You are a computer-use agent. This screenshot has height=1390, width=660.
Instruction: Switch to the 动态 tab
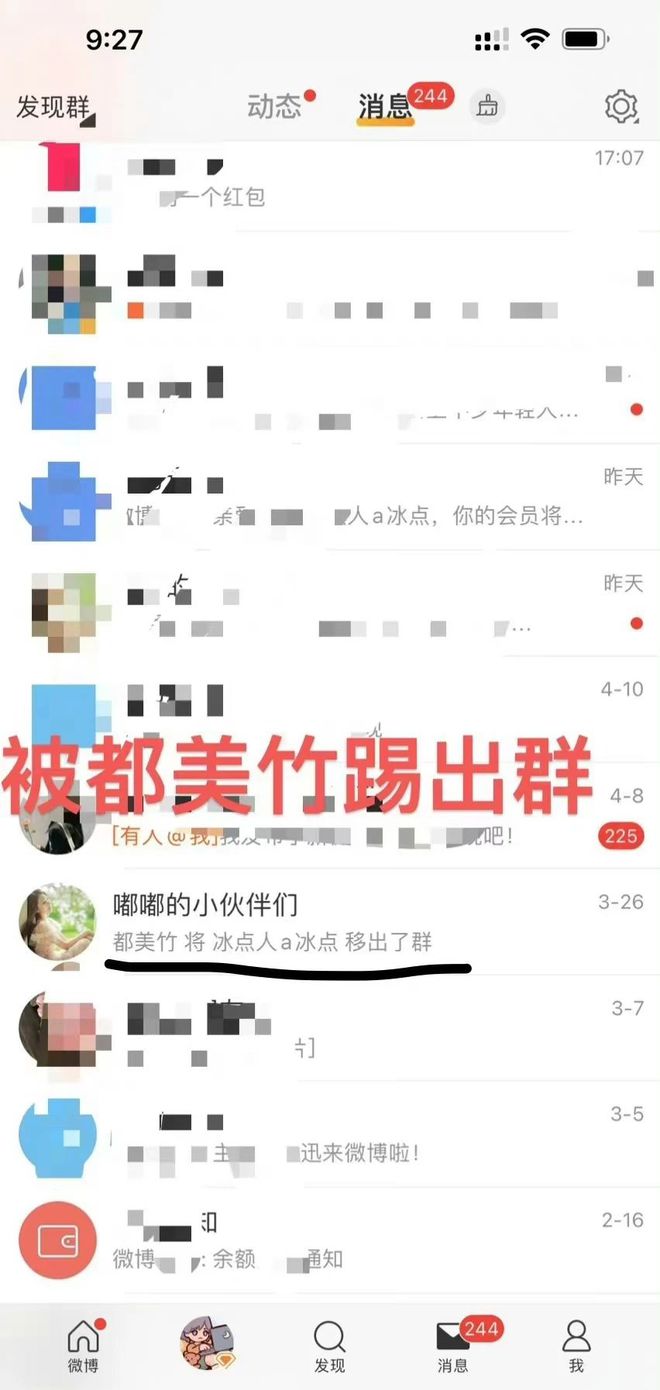275,107
